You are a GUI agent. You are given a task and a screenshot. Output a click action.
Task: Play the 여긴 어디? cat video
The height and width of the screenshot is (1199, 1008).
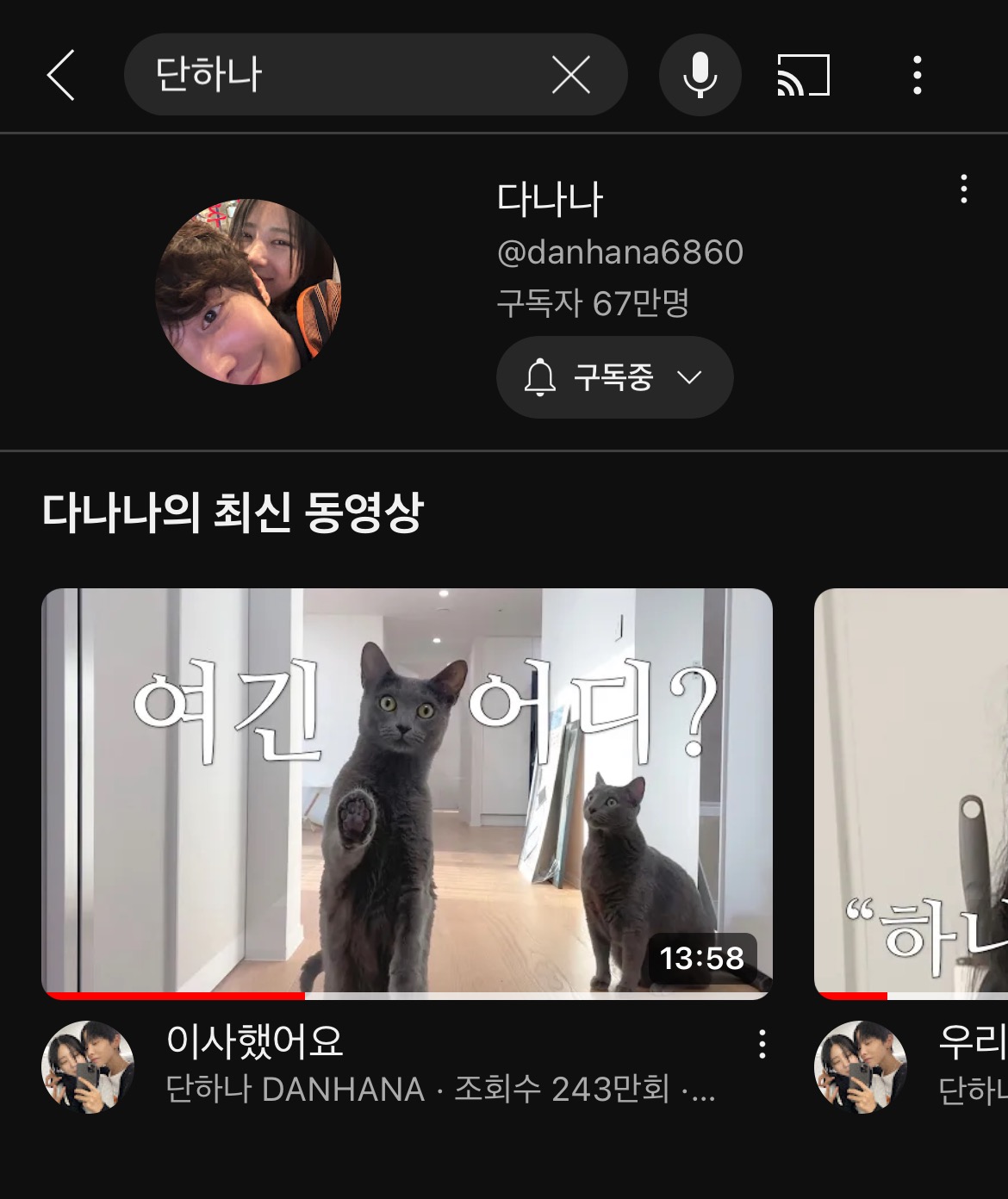407,792
